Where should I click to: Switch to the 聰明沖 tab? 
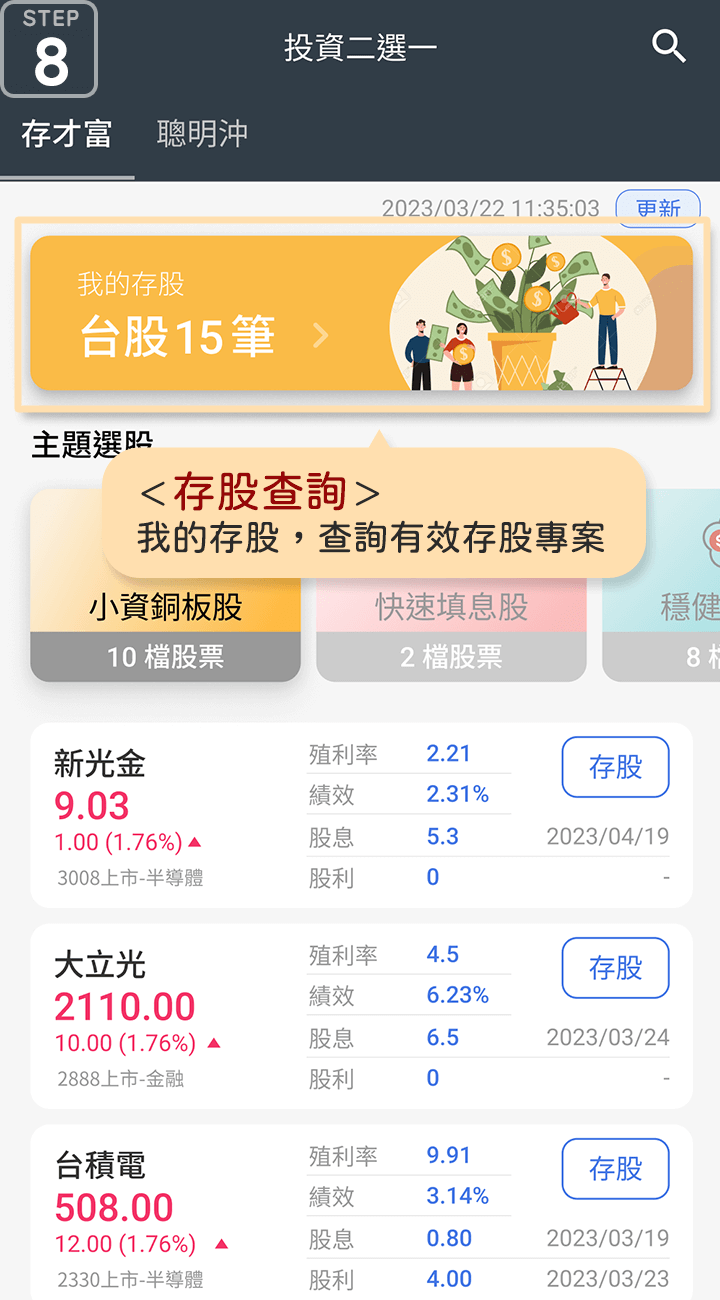coord(202,134)
